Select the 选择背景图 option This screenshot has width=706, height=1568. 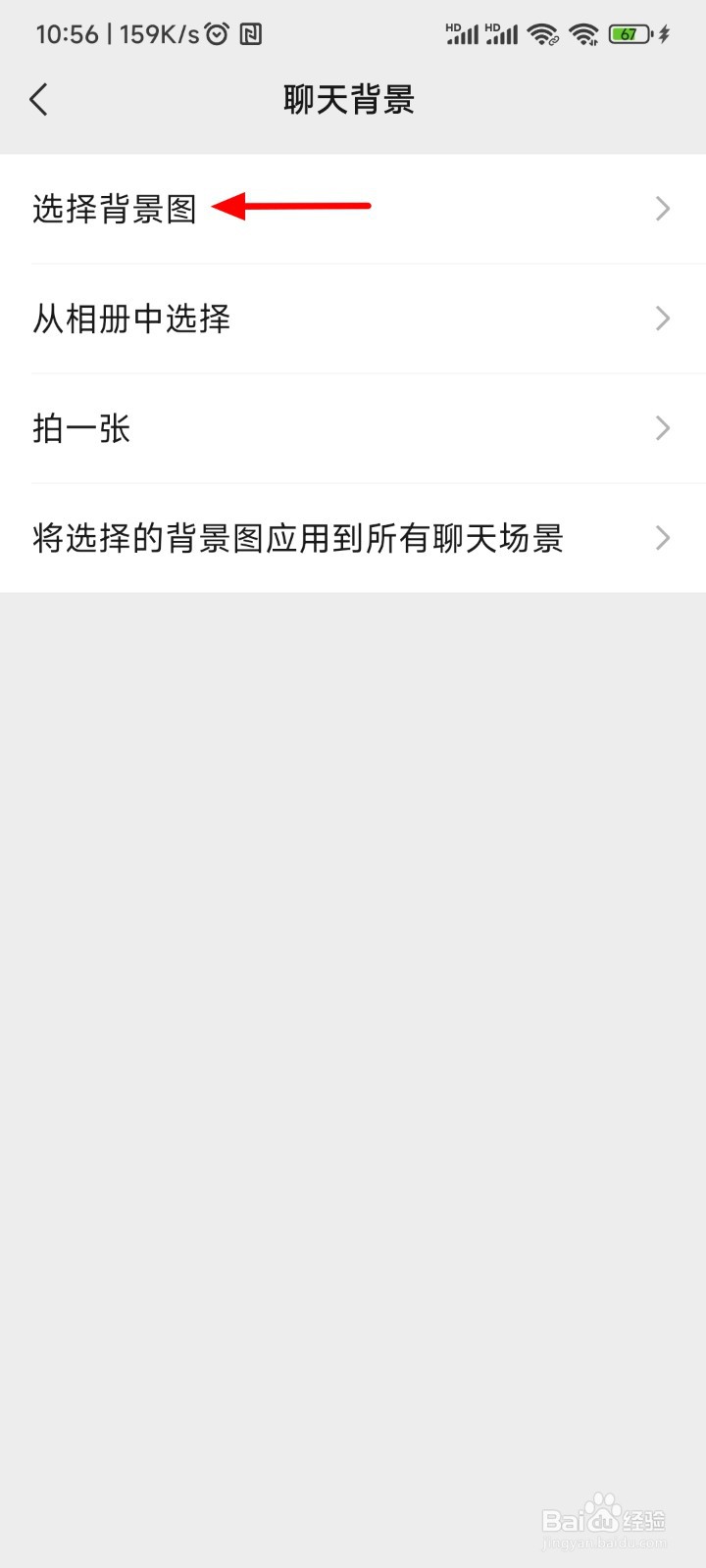[116, 209]
